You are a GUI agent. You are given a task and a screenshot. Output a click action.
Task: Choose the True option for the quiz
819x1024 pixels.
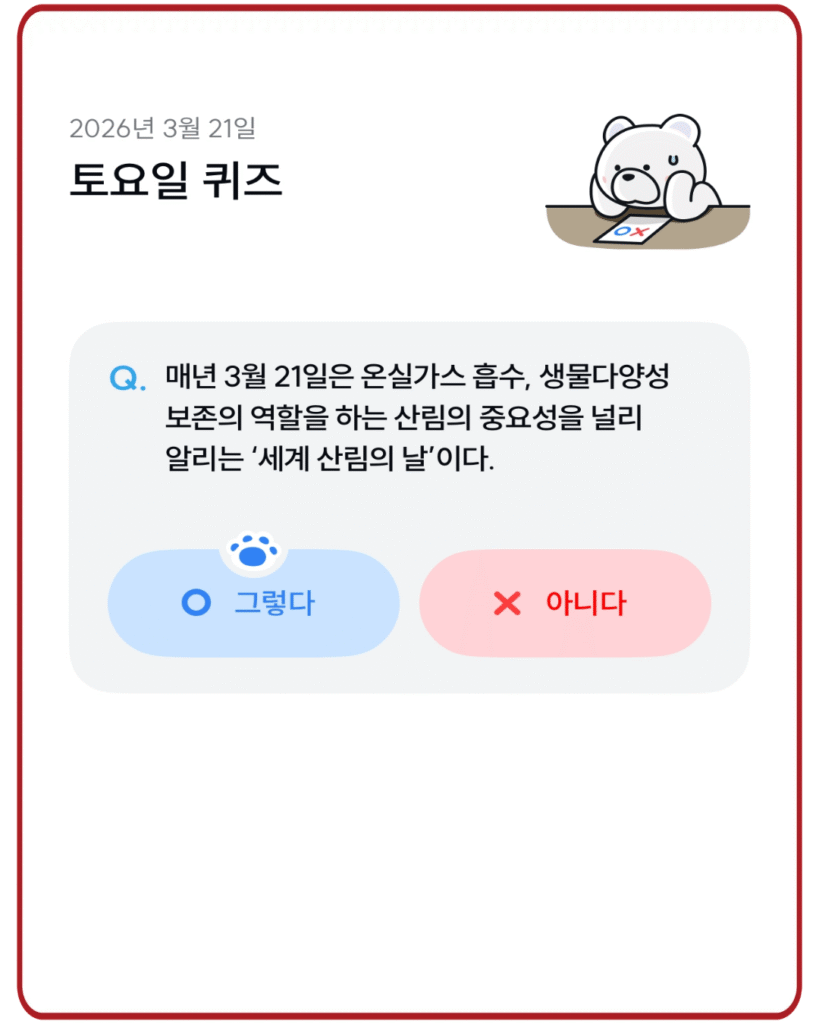point(253,603)
